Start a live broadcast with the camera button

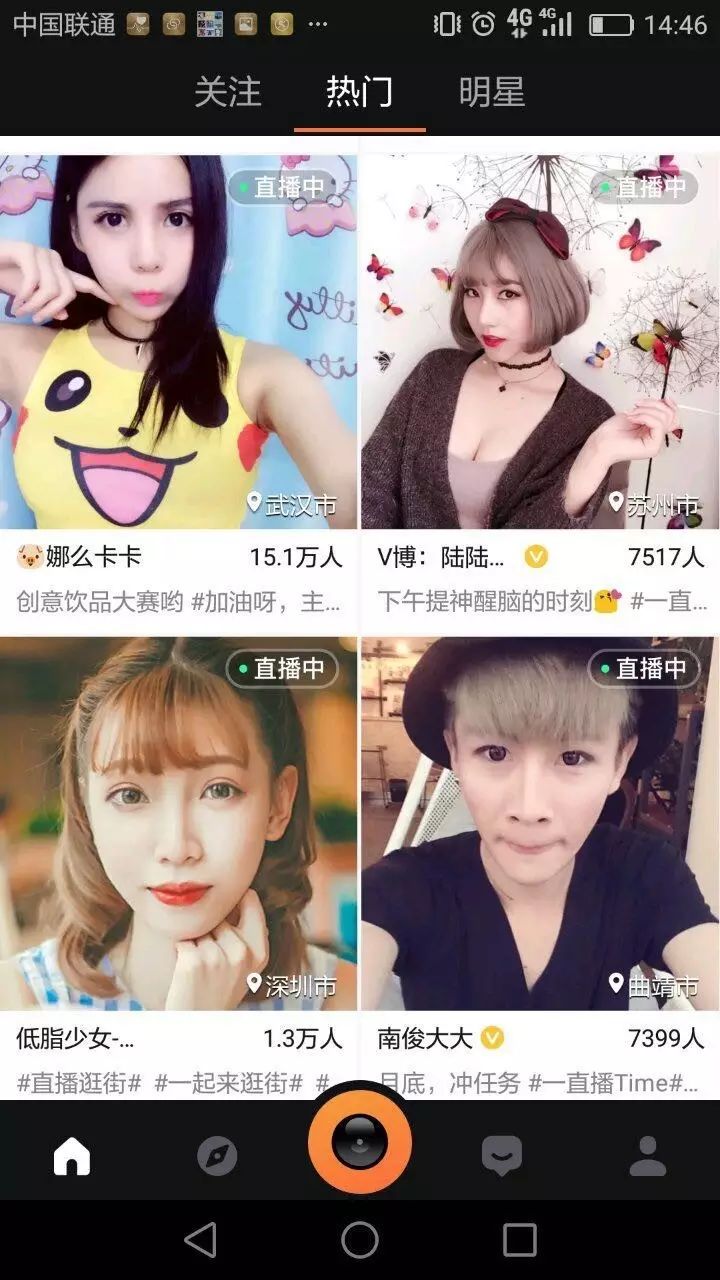click(x=360, y=1141)
